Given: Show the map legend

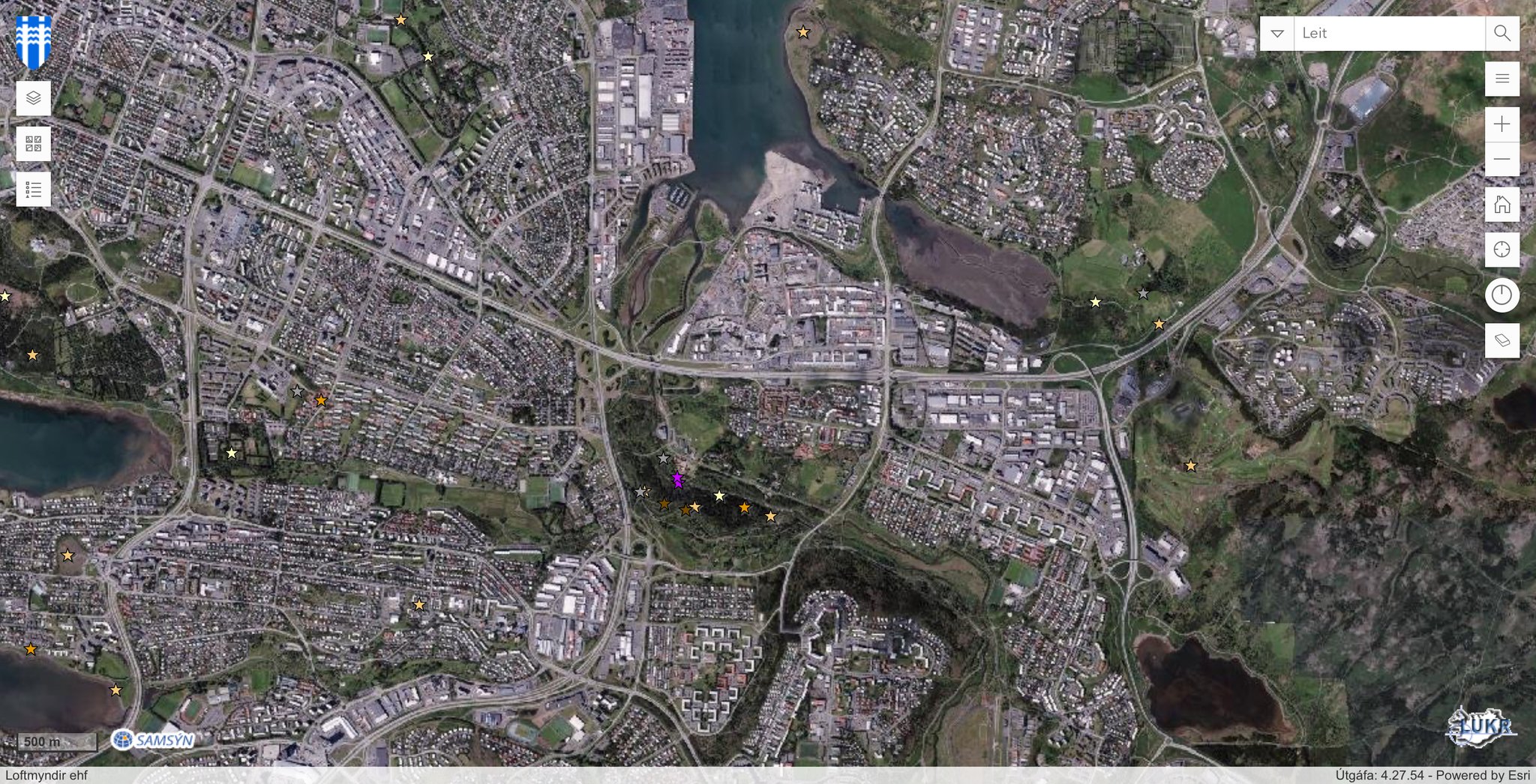Looking at the screenshot, I should tap(33, 189).
